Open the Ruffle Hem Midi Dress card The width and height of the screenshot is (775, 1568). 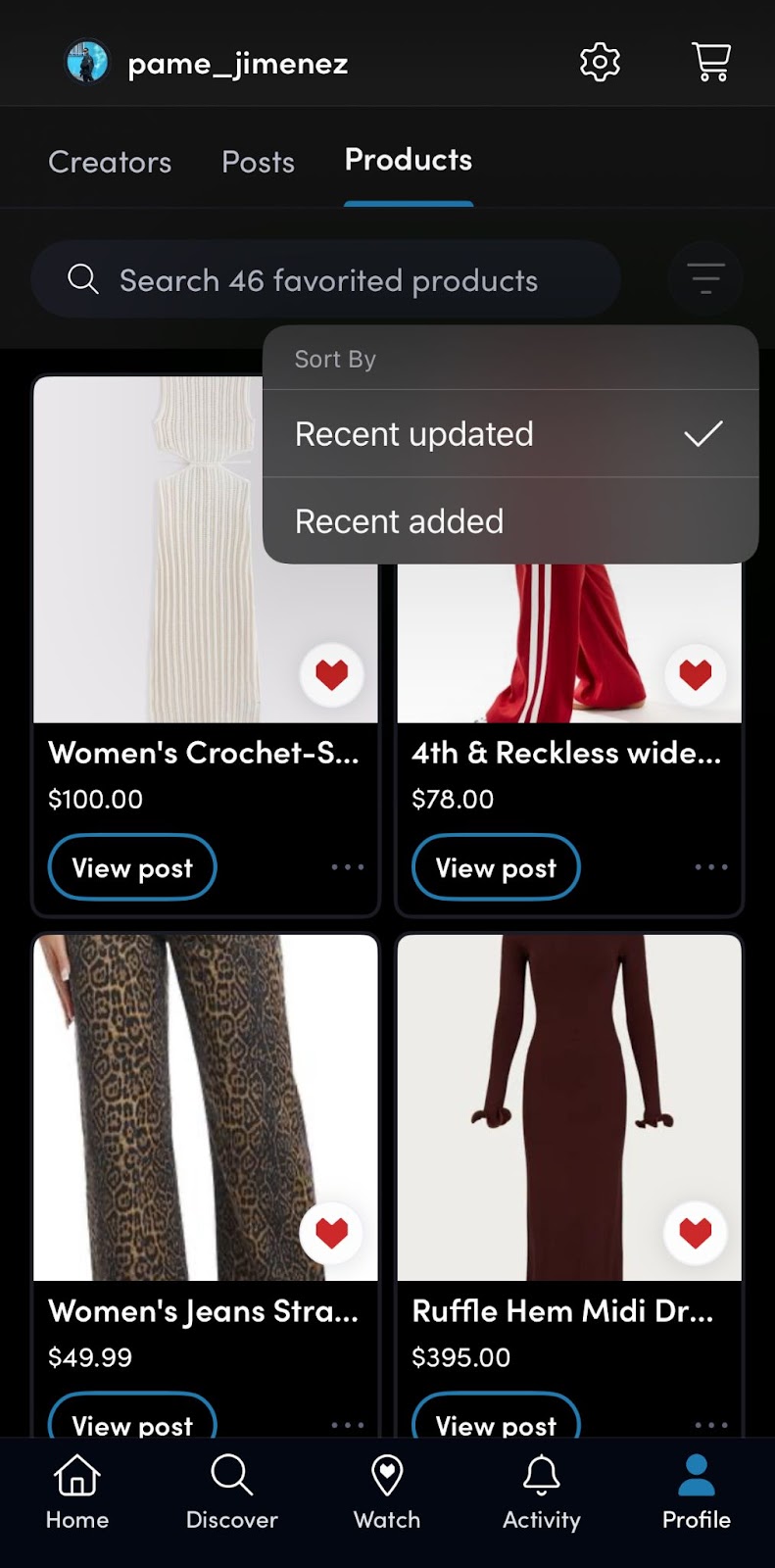[x=568, y=1107]
